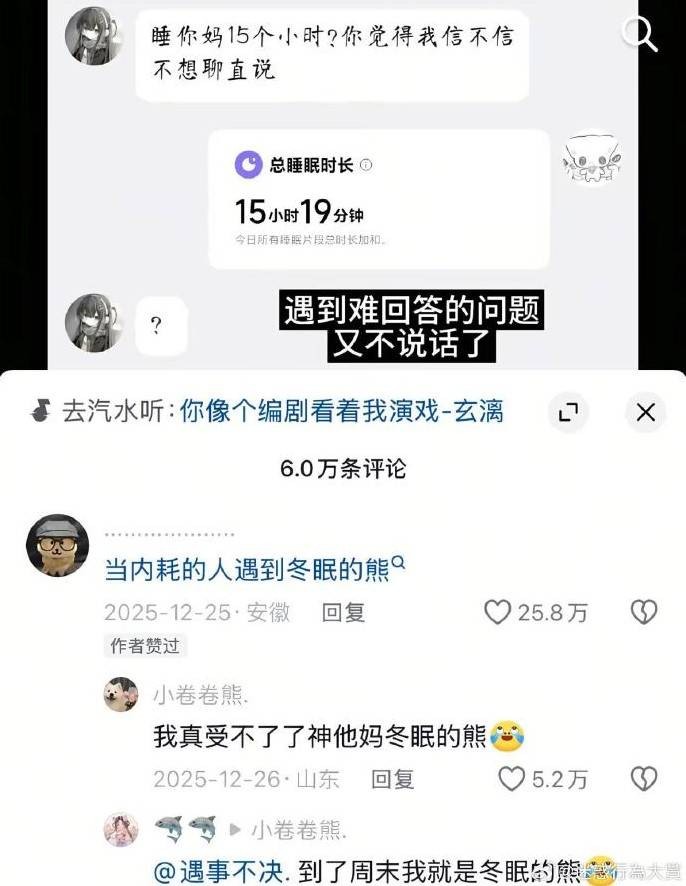Open the @遇事不决 mention
This screenshot has width=686, height=886.
(219, 872)
